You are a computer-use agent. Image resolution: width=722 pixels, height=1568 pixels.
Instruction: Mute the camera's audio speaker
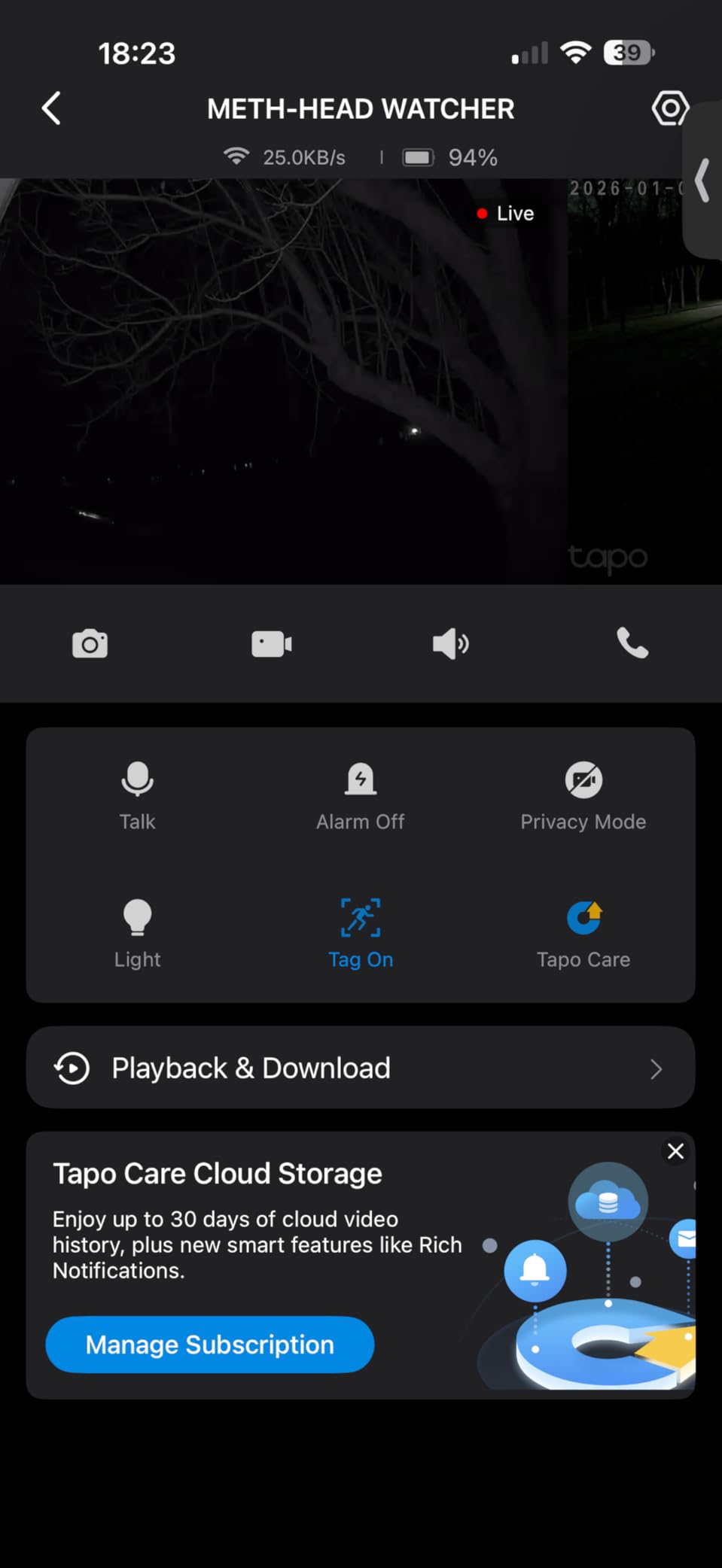(x=450, y=644)
